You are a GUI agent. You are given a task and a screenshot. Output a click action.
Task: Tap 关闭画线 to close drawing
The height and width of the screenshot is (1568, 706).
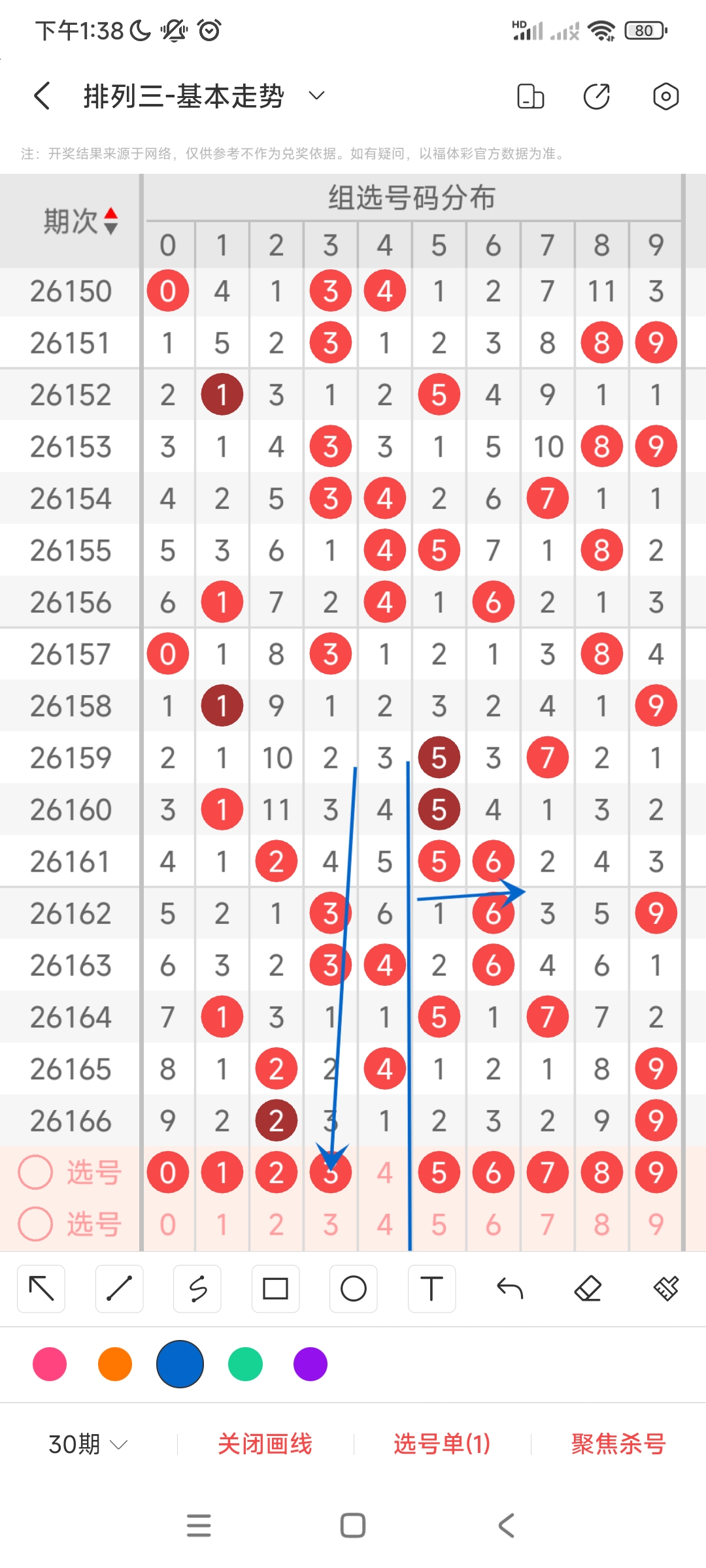[265, 1444]
